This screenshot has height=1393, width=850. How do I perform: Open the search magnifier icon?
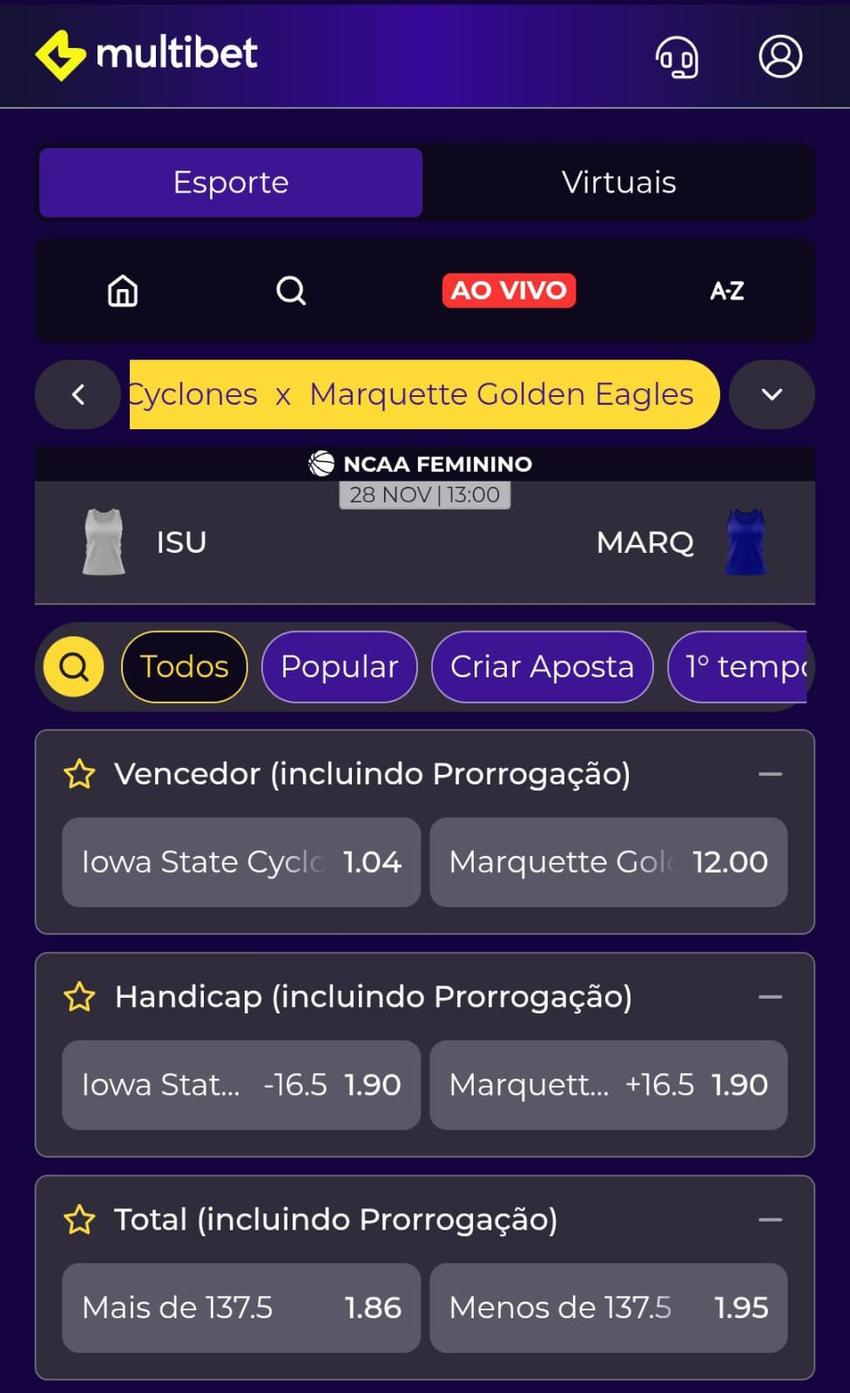[x=290, y=290]
